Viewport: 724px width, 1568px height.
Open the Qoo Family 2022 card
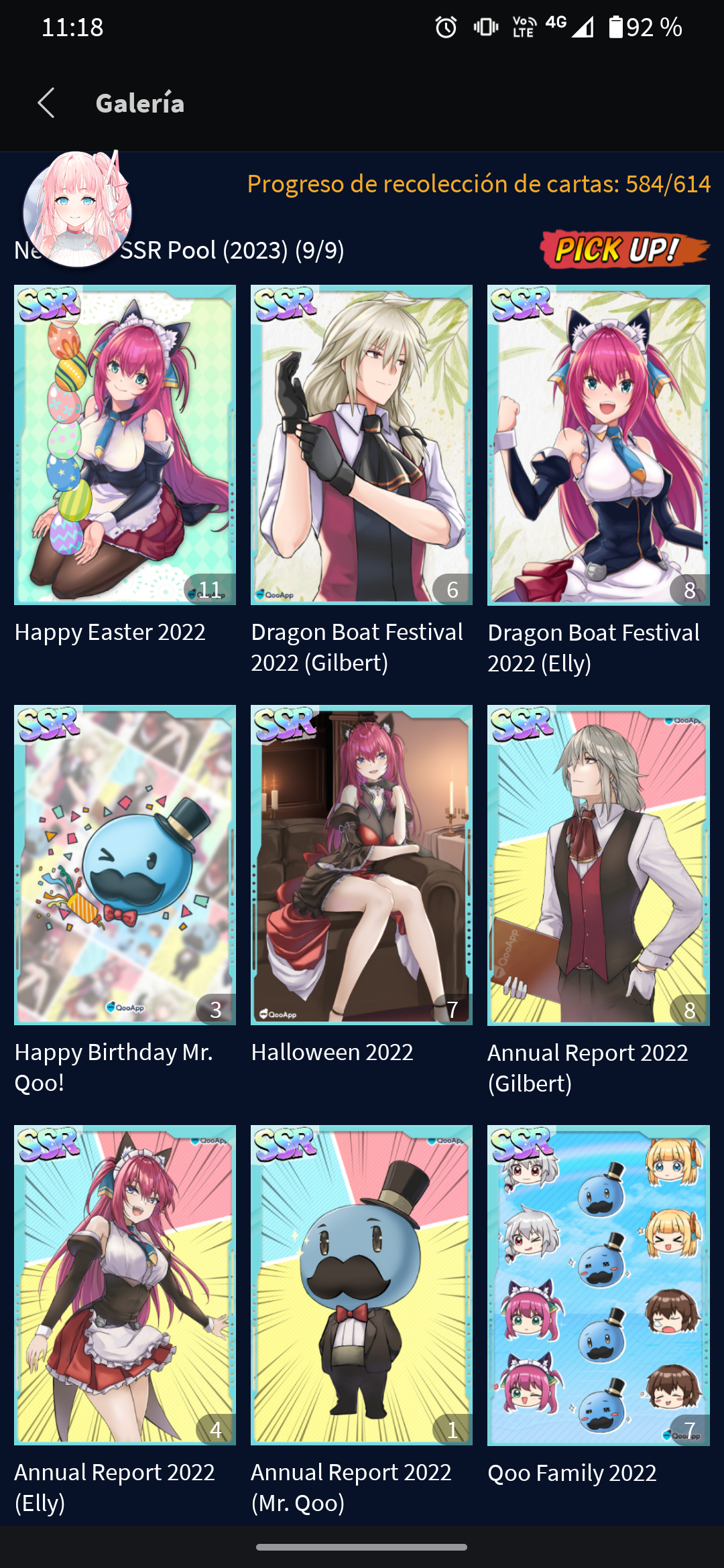(x=598, y=1285)
